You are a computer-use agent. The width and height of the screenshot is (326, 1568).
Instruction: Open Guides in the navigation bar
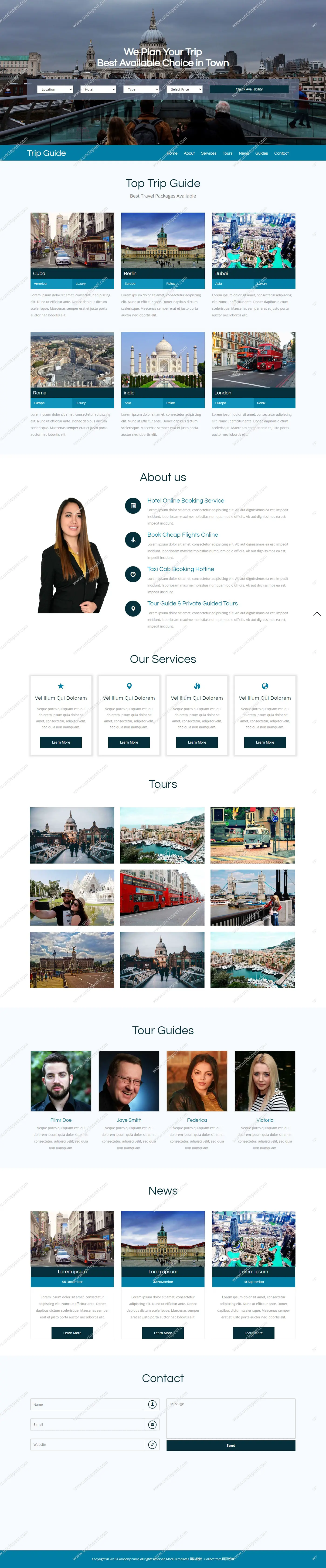pyautogui.click(x=261, y=153)
